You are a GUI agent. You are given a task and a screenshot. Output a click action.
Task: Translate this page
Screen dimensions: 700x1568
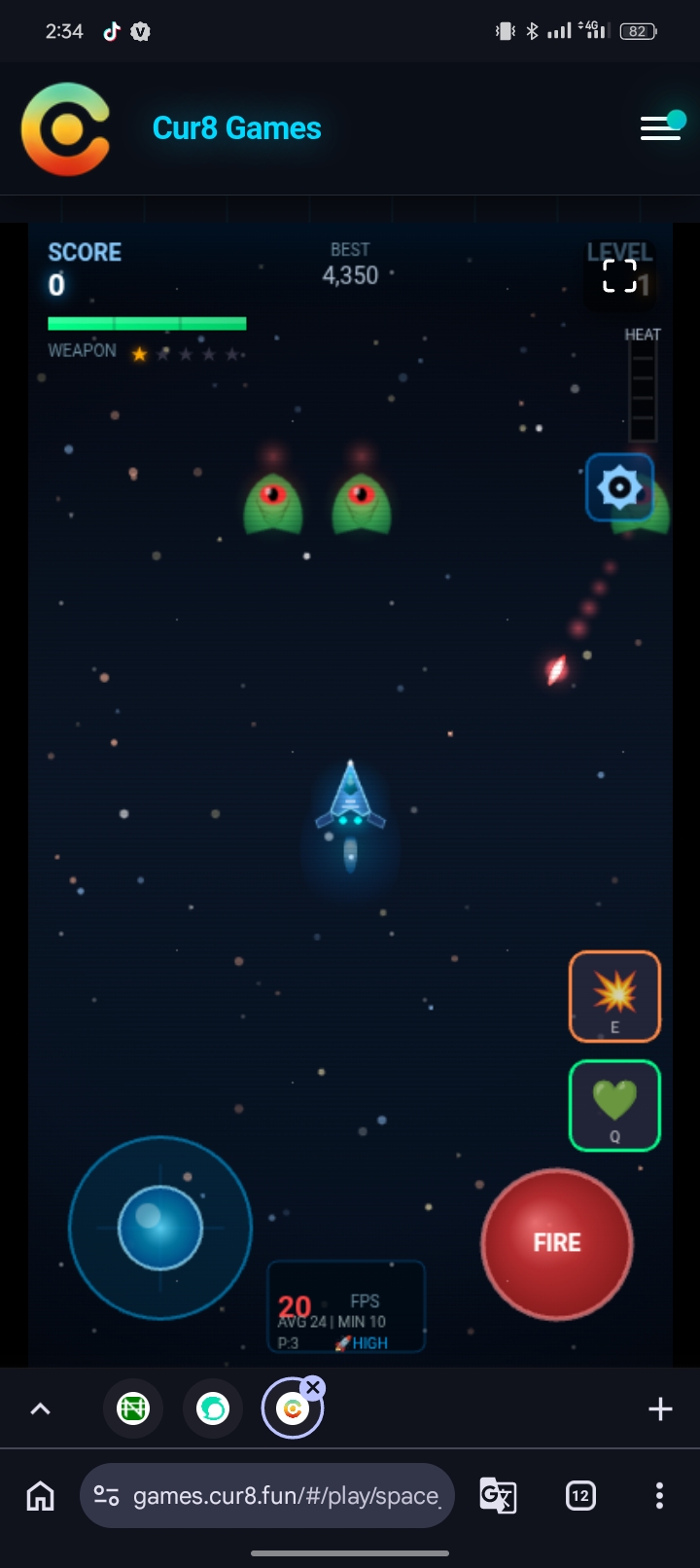click(498, 1495)
